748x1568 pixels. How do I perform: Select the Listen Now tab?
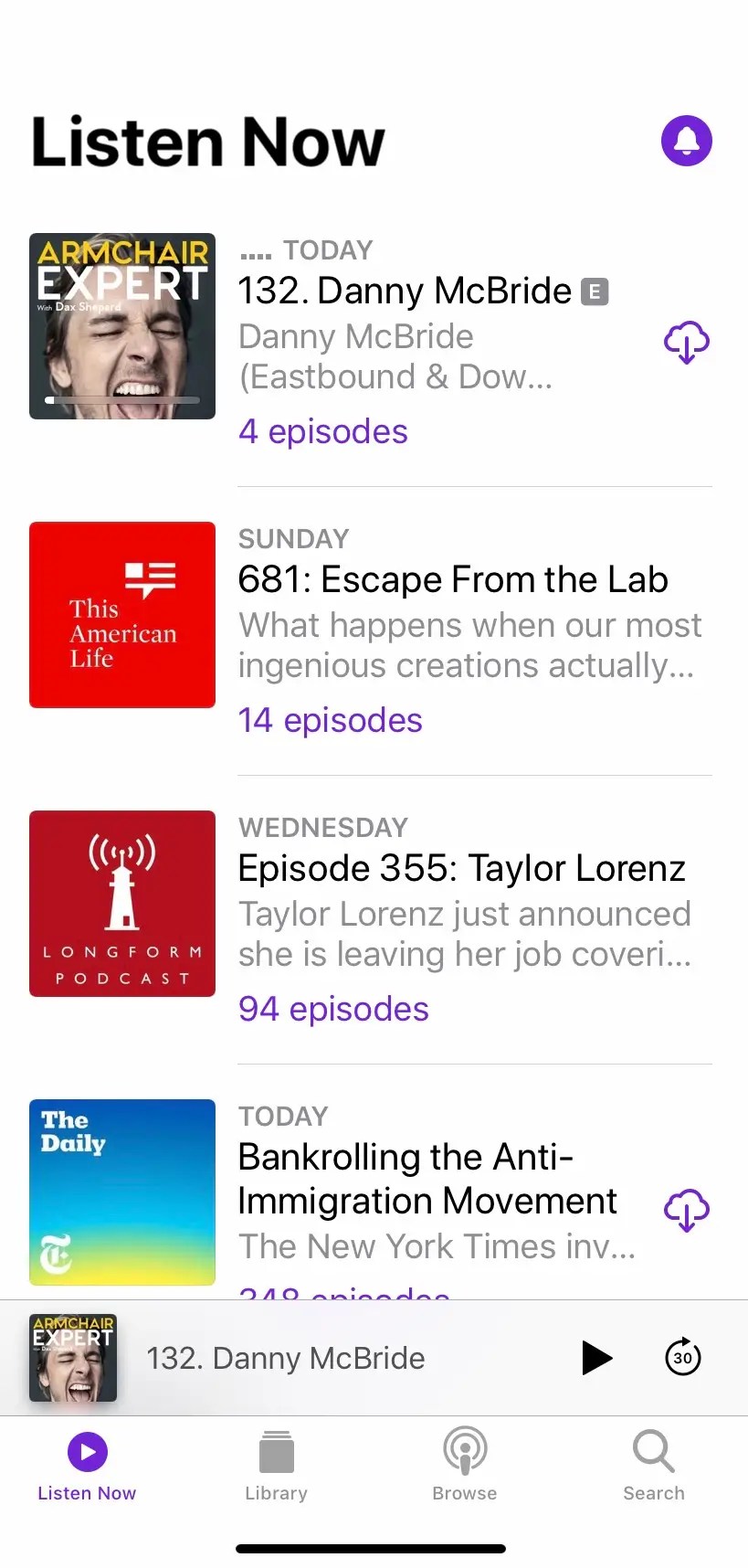tap(87, 1466)
